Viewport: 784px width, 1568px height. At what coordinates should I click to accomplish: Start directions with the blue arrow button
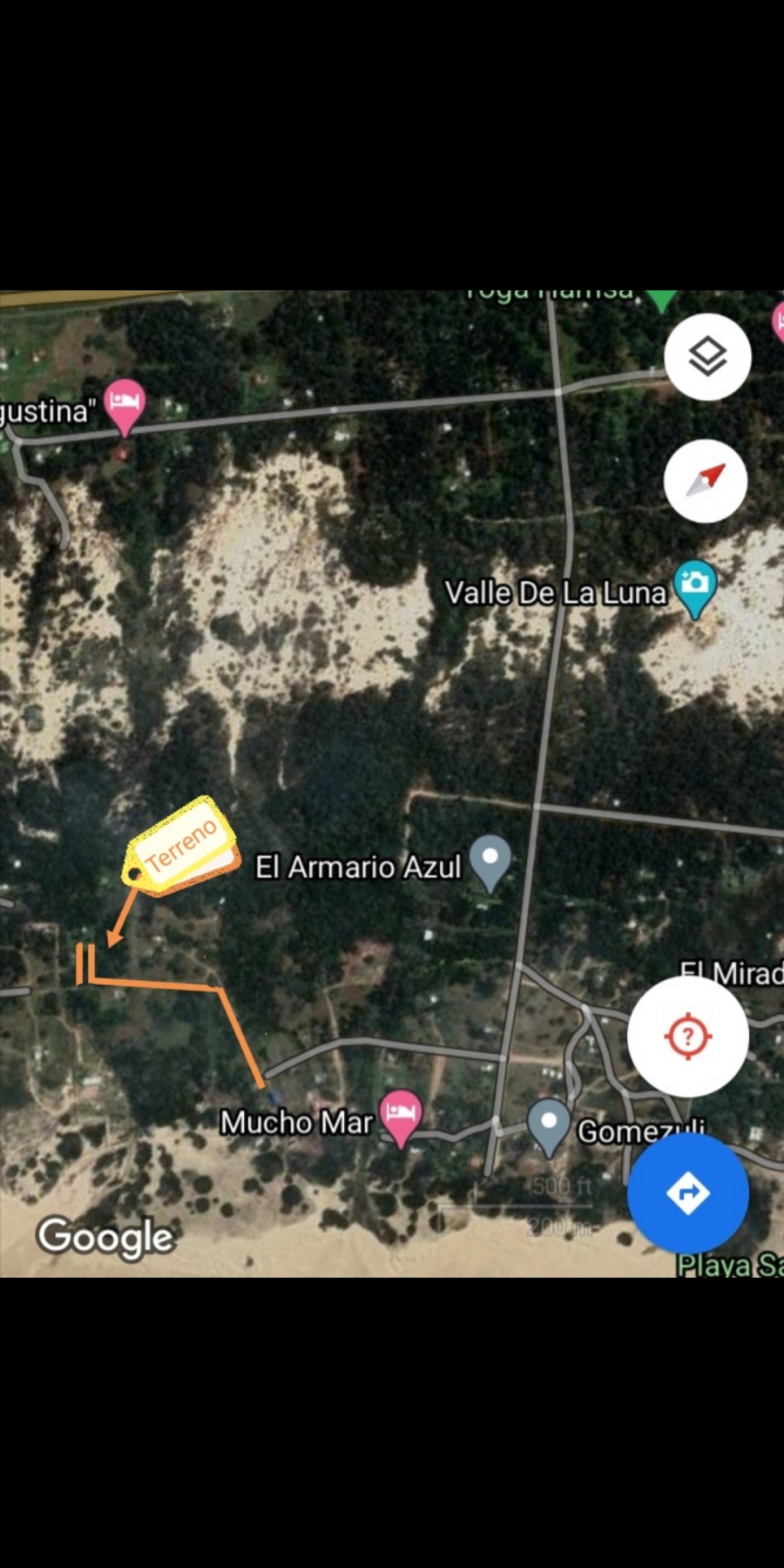pyautogui.click(x=688, y=1193)
